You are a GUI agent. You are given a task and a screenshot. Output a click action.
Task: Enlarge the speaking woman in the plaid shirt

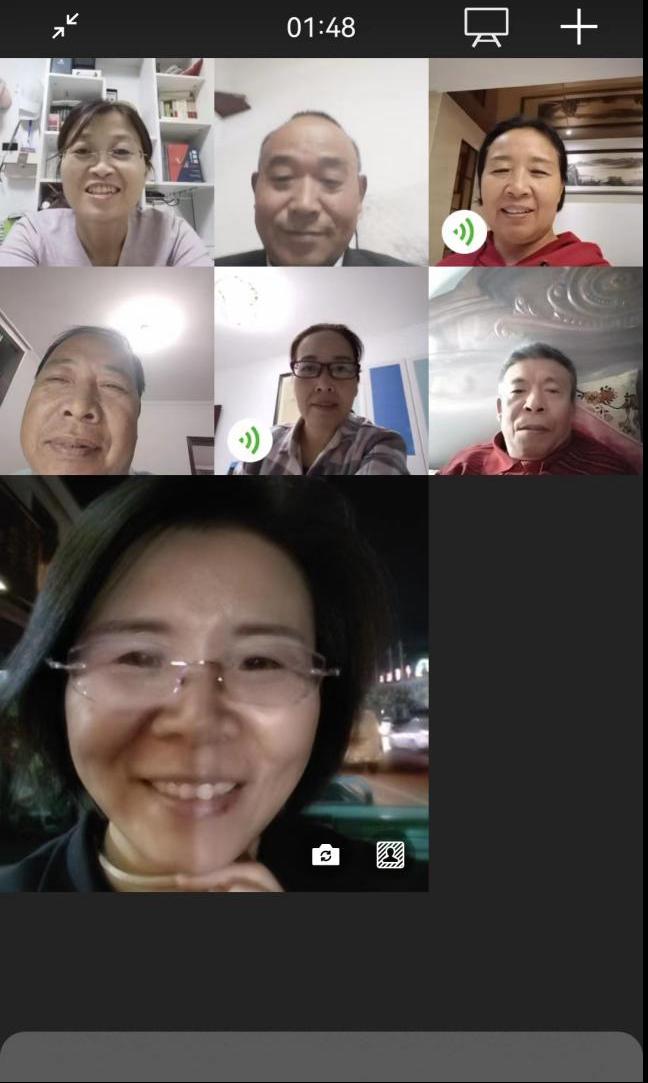[321, 371]
